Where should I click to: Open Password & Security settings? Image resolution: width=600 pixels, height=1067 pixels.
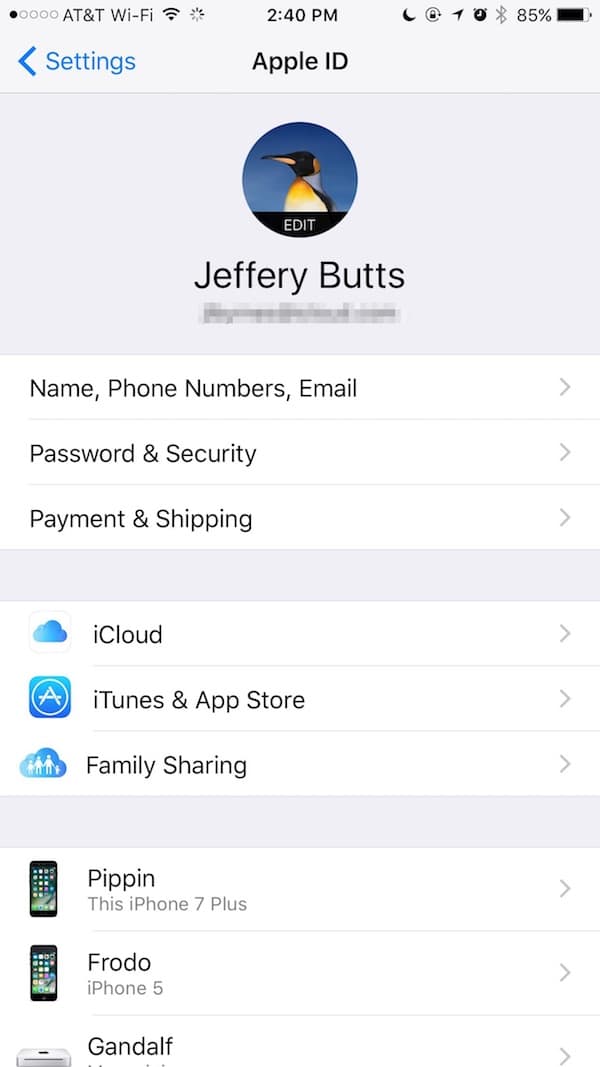pos(300,453)
